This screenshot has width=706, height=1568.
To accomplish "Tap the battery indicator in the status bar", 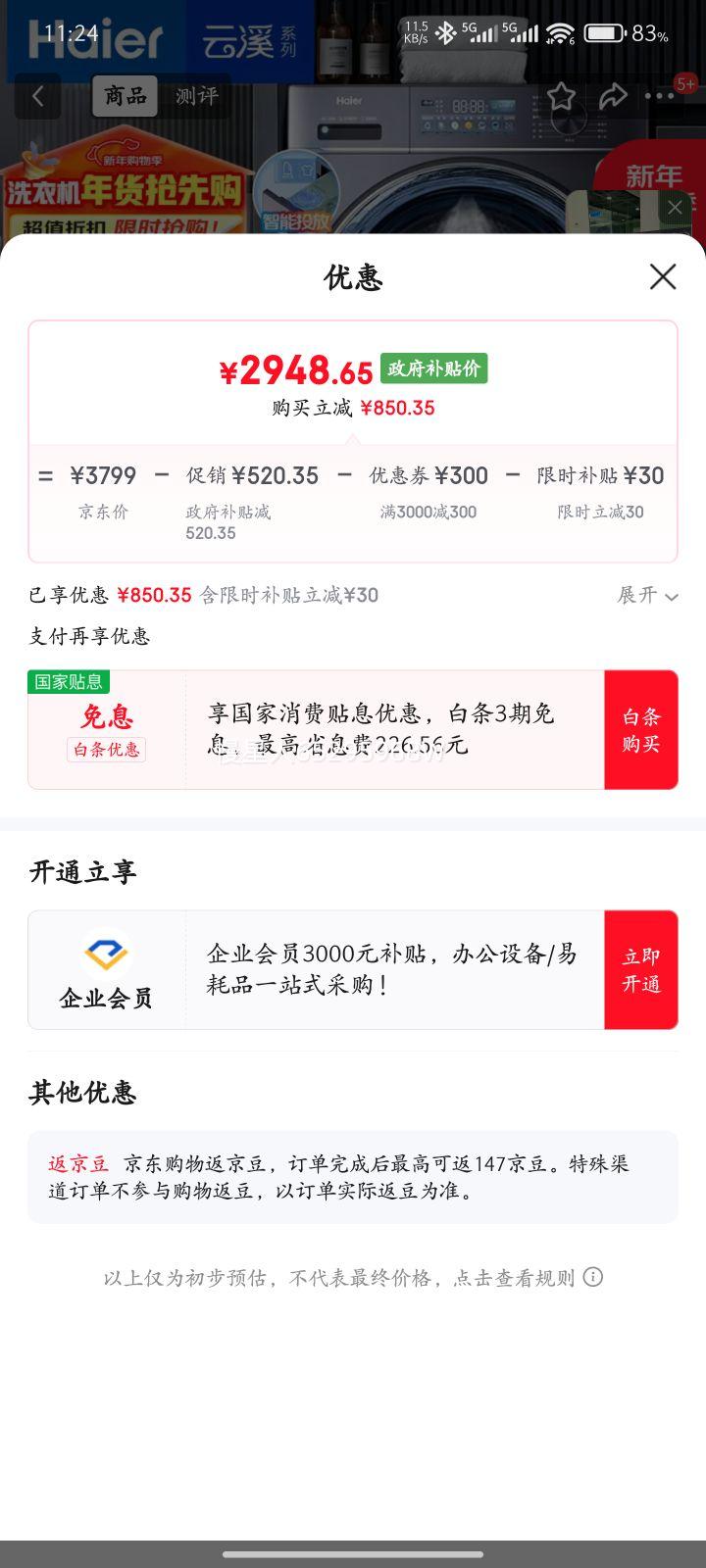I will coord(601,31).
